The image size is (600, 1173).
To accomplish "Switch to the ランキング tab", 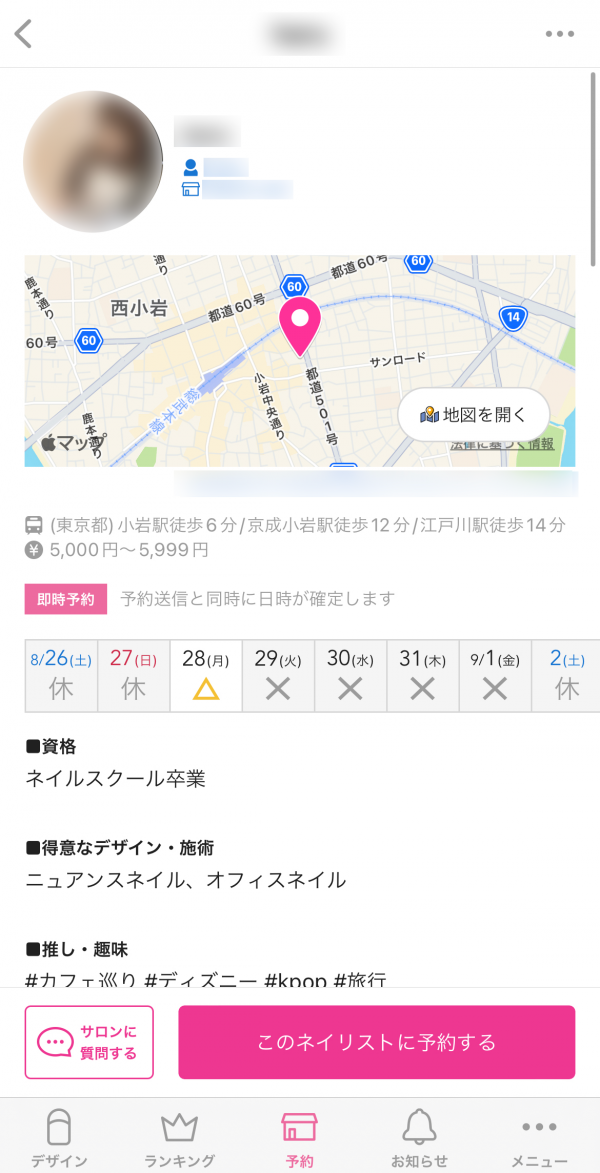I will 180,1137.
